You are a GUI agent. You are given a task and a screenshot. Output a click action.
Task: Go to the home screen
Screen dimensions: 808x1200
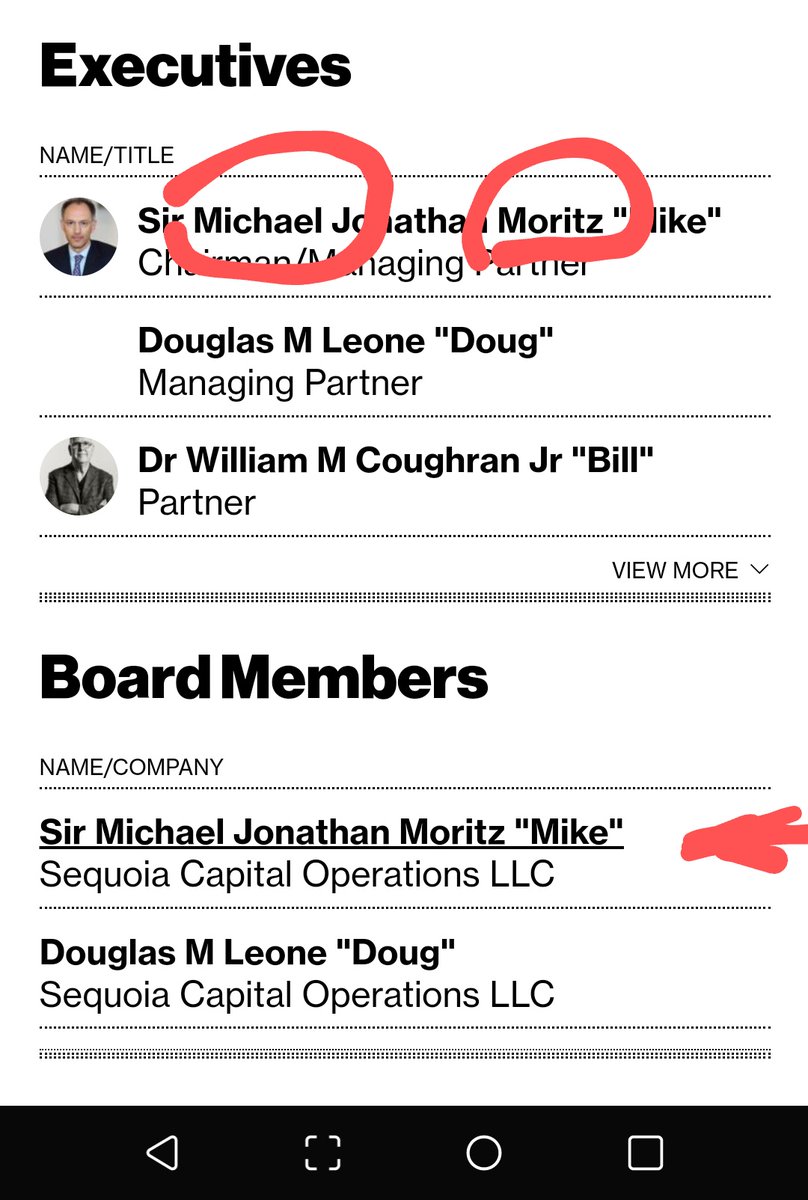pyautogui.click(x=484, y=1153)
